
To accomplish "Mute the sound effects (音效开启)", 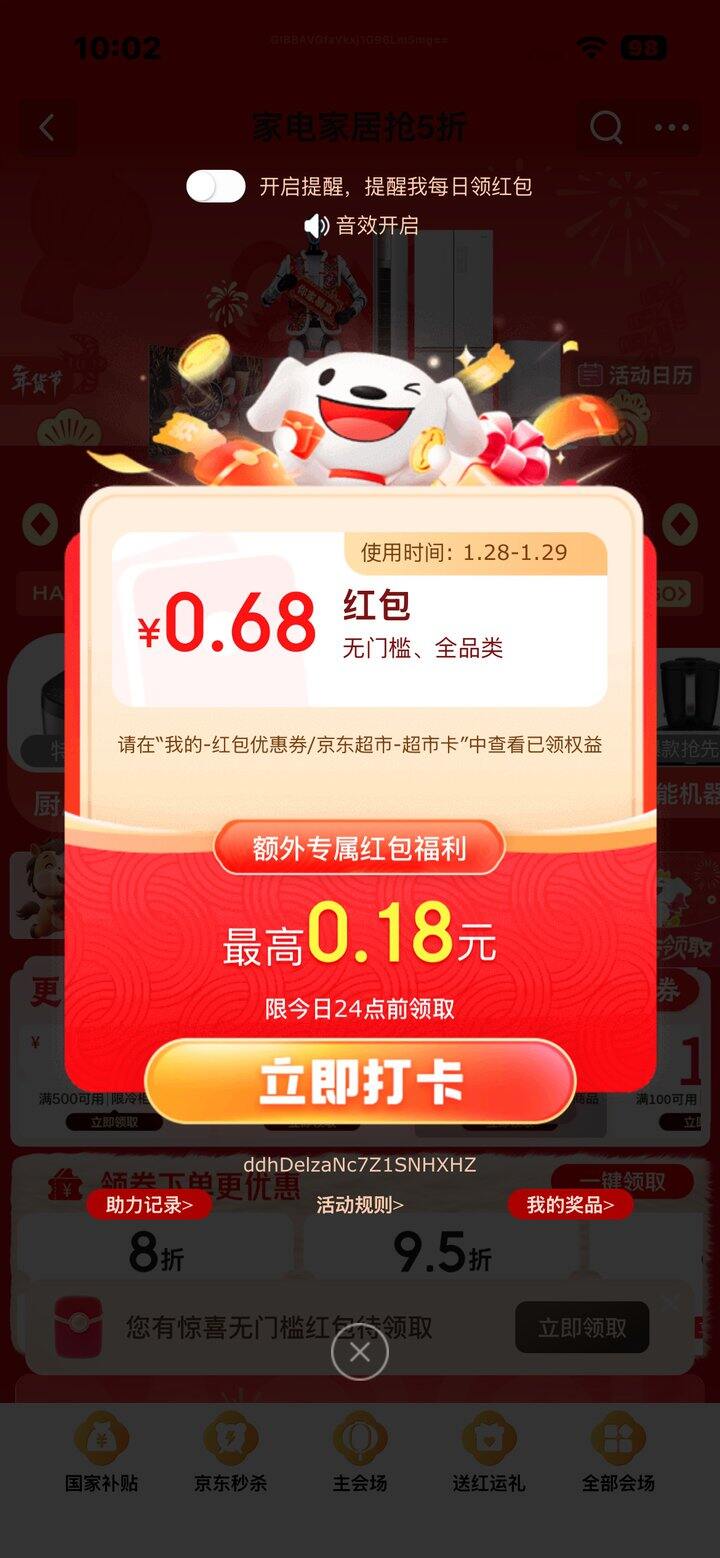I will click(361, 226).
